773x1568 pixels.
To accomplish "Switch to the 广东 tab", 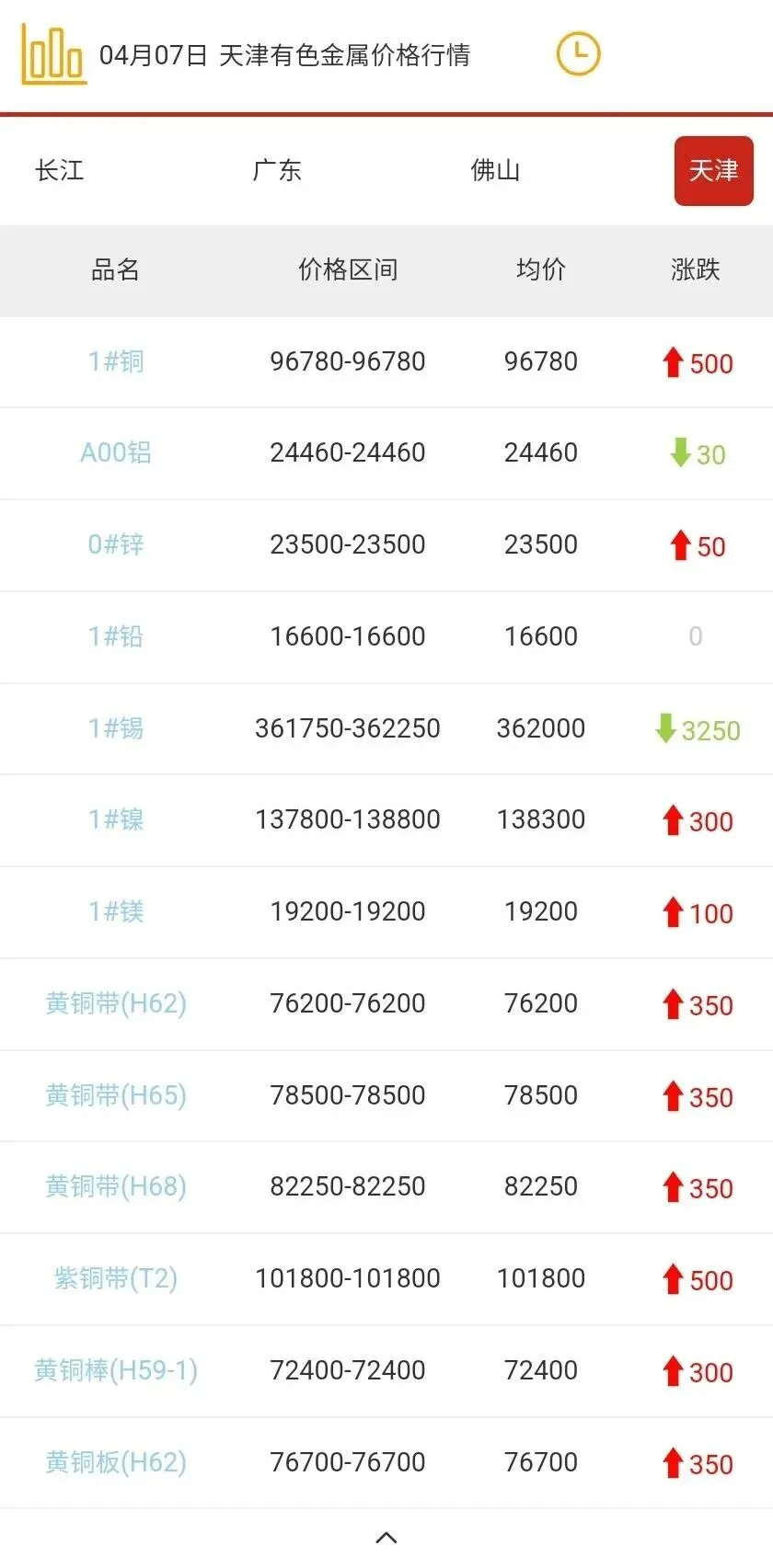I will (x=277, y=170).
